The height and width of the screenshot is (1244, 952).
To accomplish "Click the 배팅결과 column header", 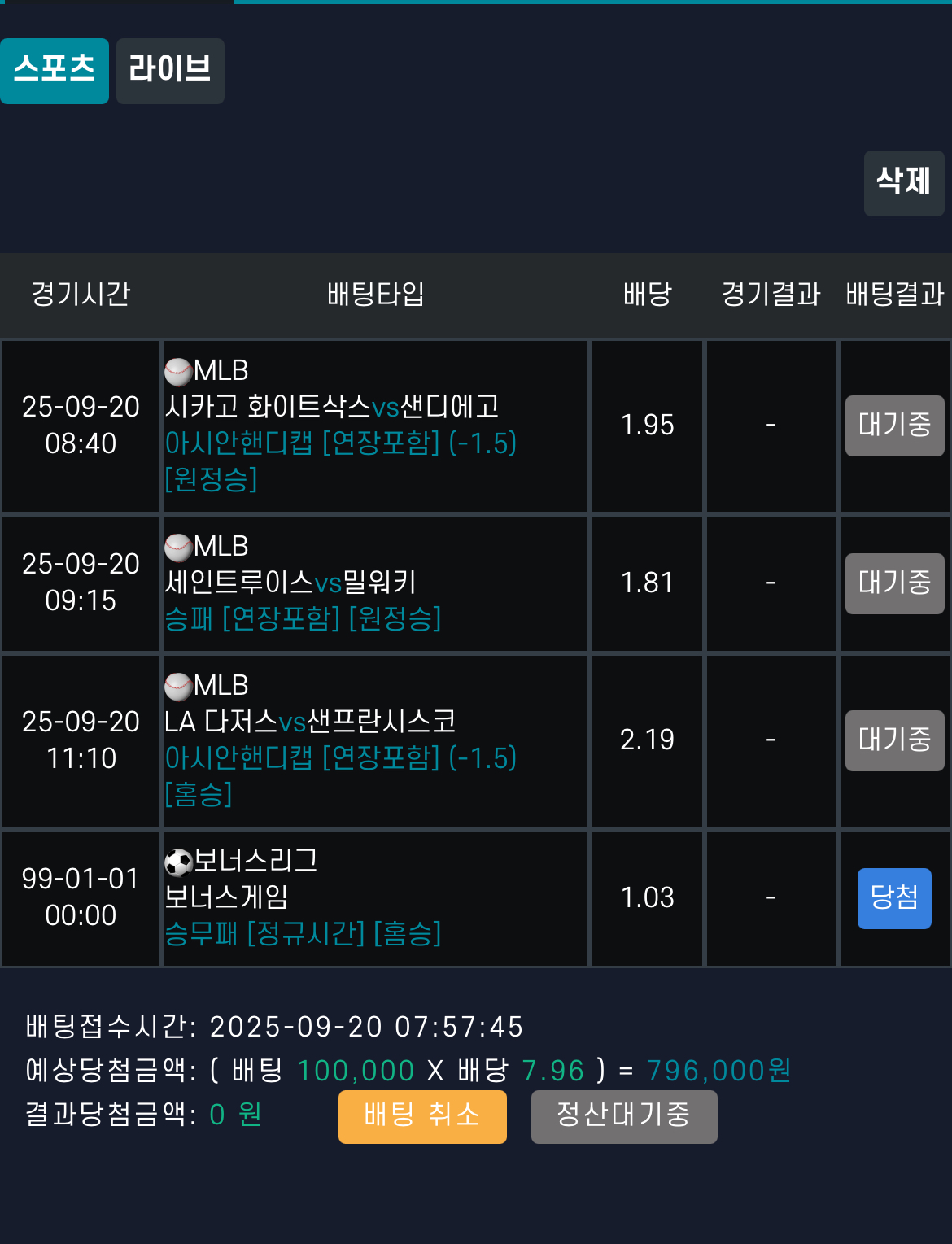I will pyautogui.click(x=893, y=295).
